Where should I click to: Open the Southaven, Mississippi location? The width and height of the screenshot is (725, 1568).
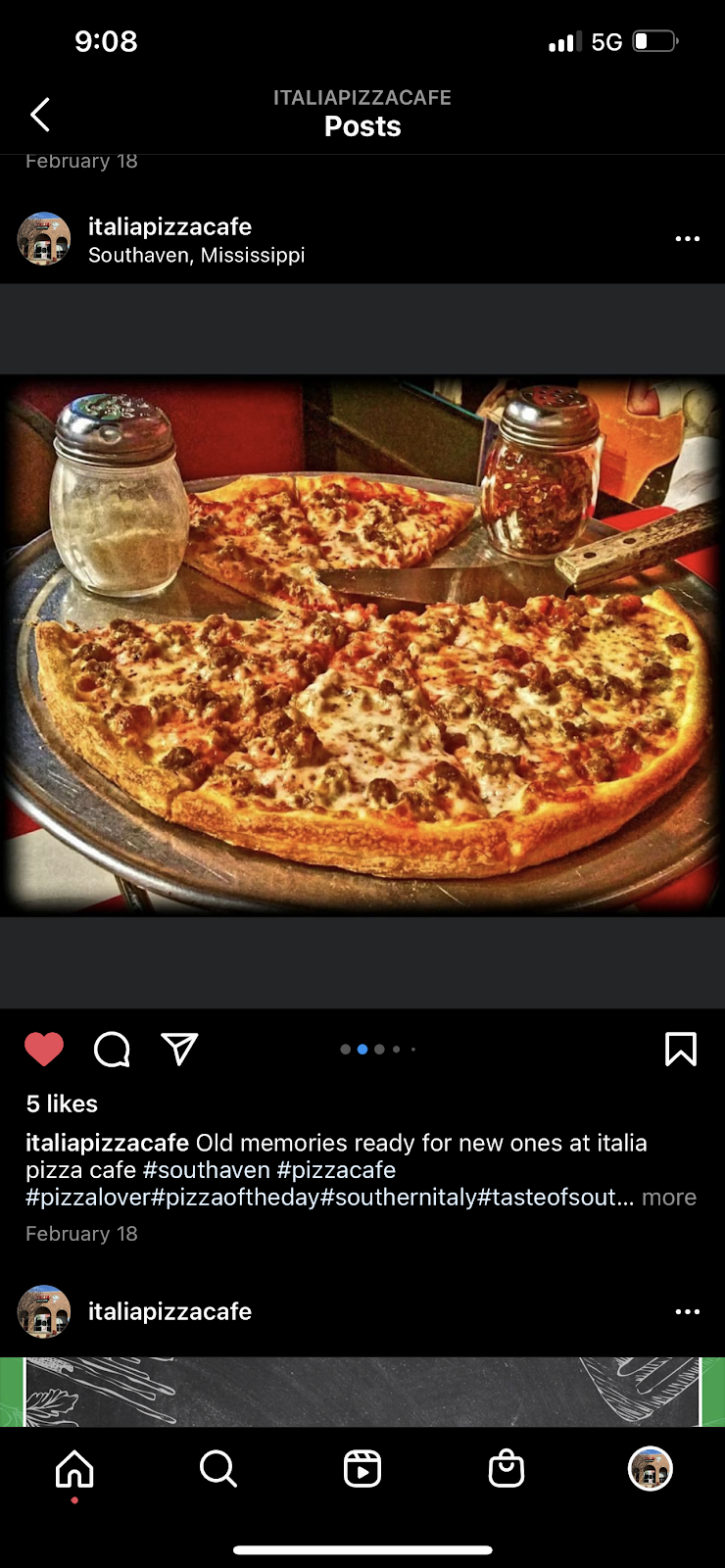tap(196, 255)
